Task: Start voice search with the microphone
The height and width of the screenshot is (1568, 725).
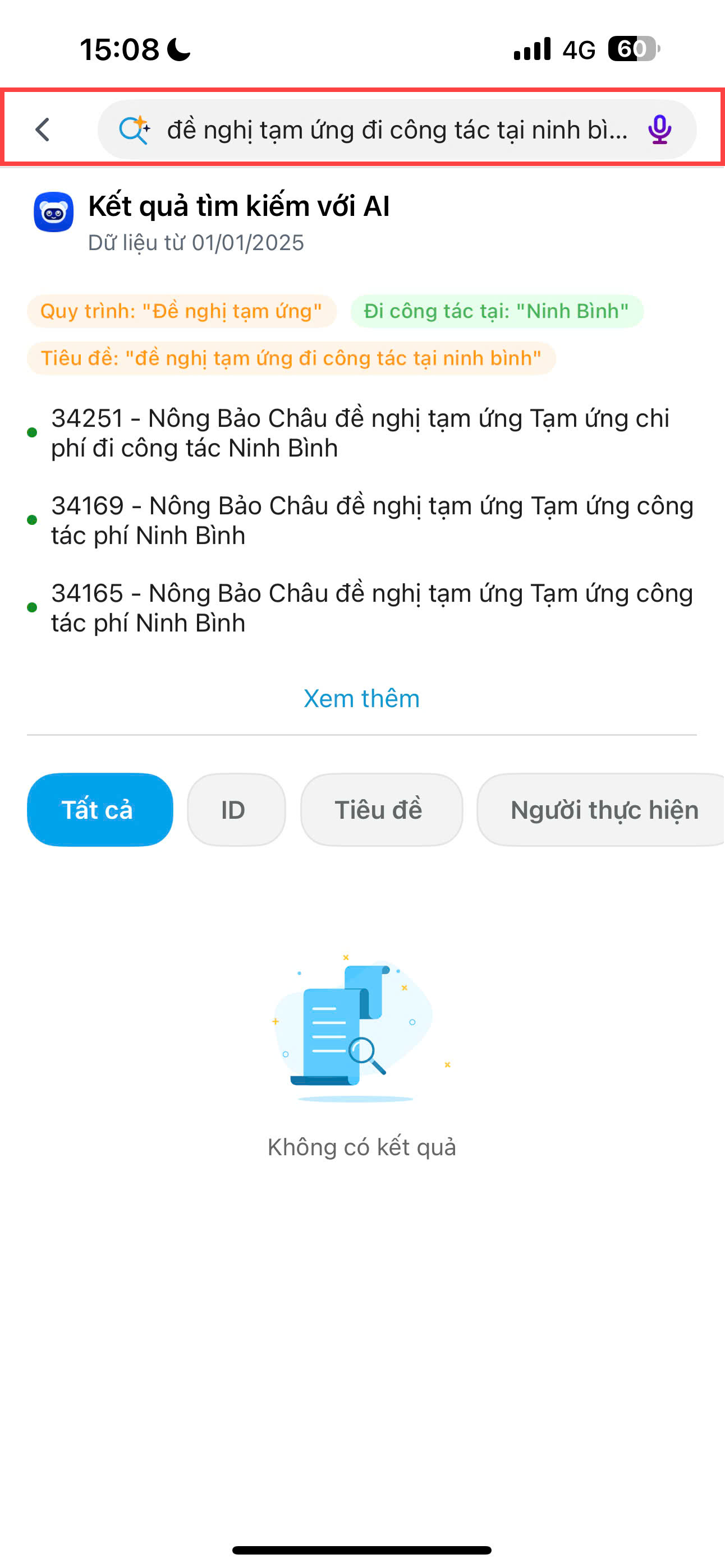Action: [x=659, y=129]
